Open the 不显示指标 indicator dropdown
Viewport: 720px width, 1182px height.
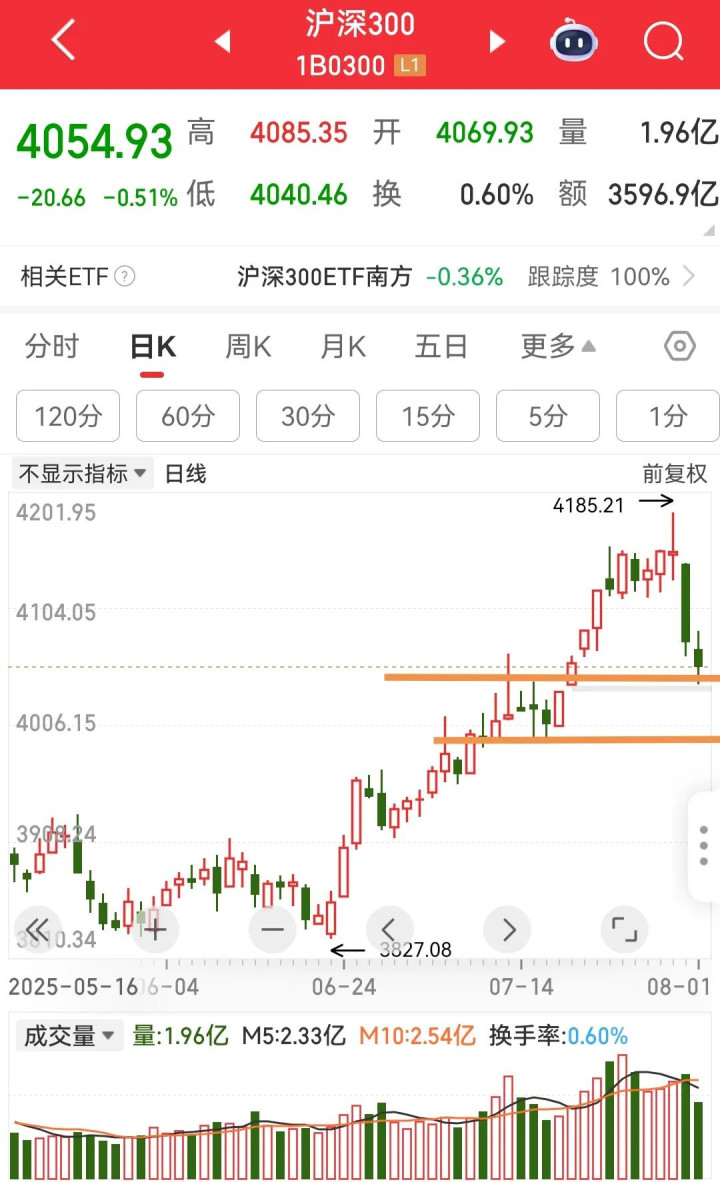(82, 474)
